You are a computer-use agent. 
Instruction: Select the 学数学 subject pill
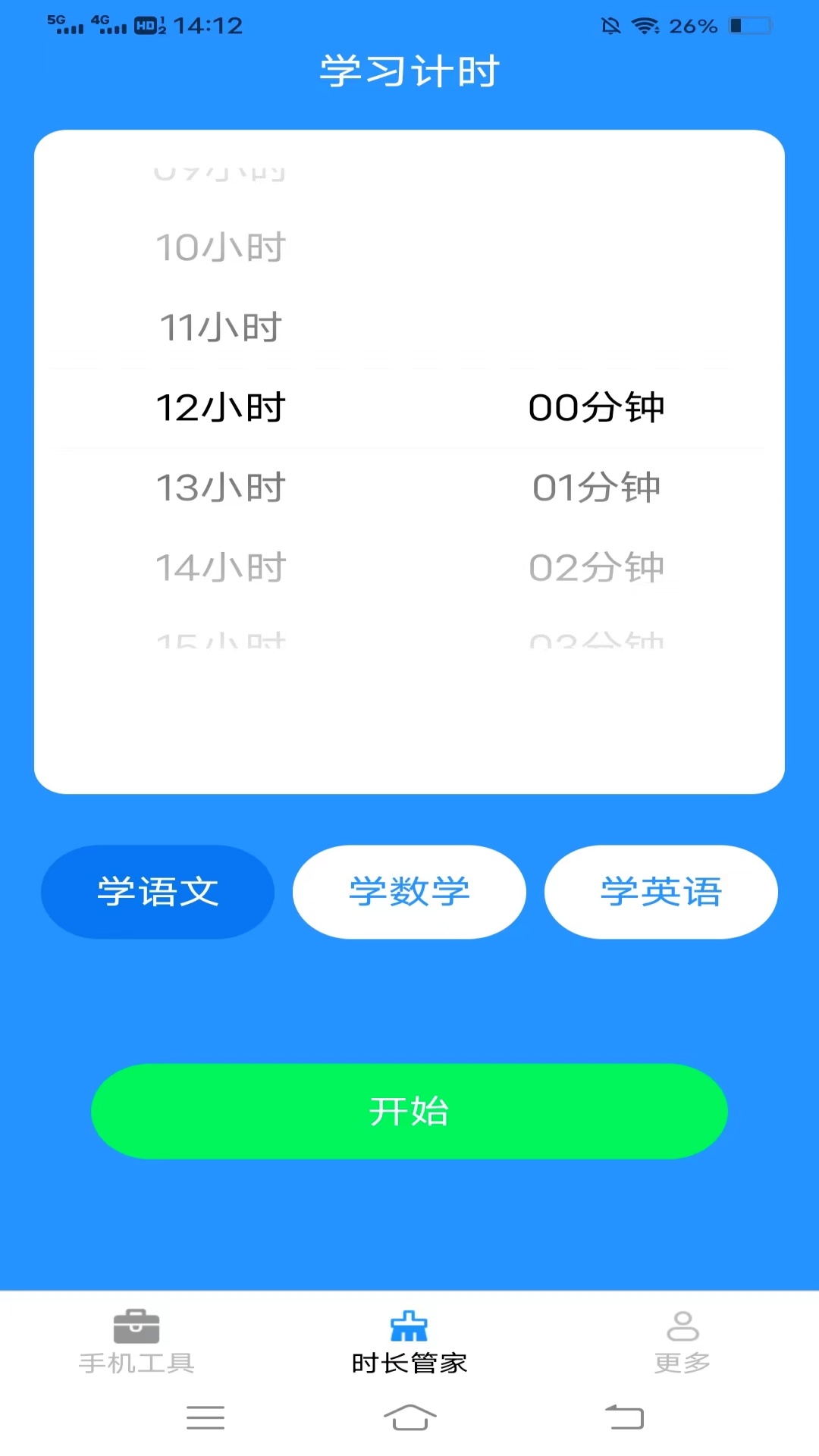click(409, 892)
